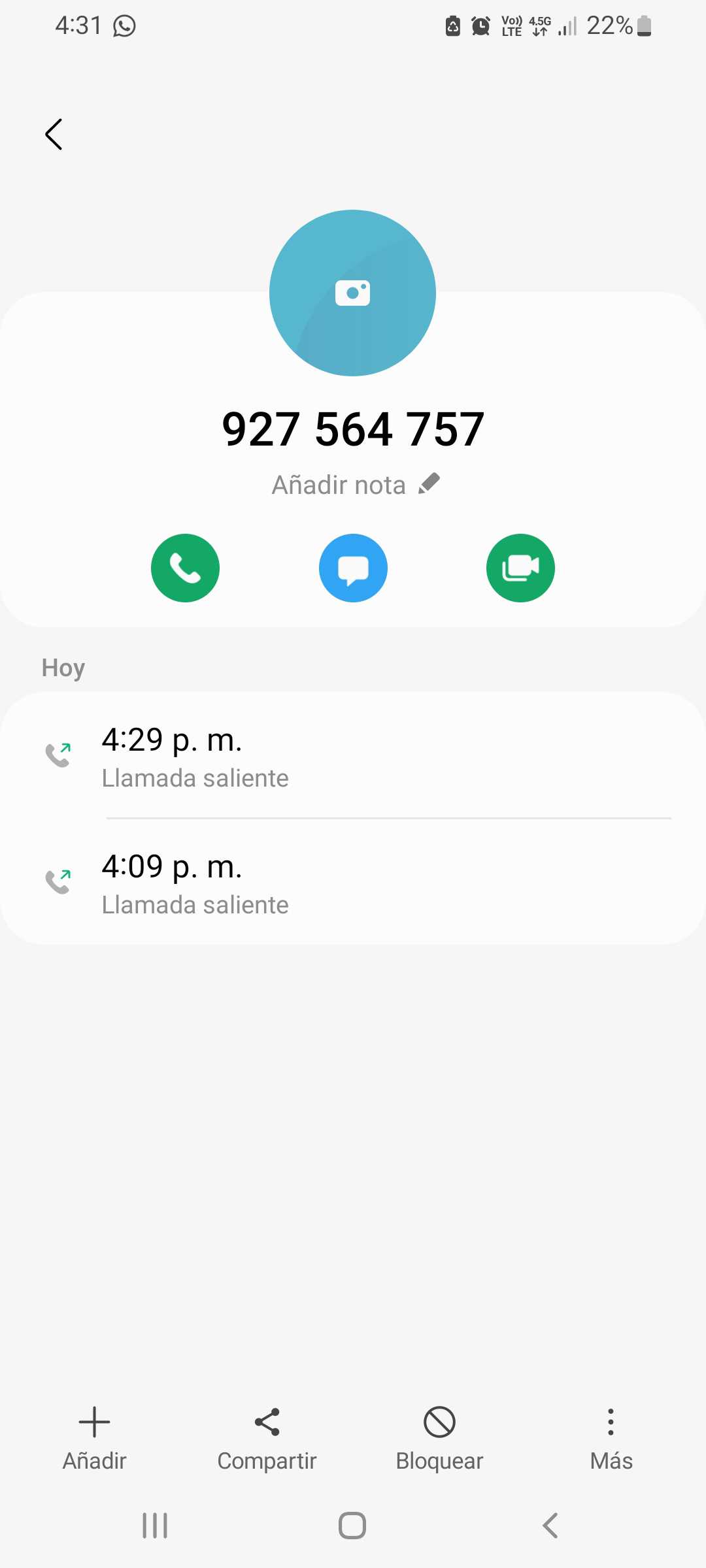Image resolution: width=706 pixels, height=1568 pixels.
Task: Send a message to this number
Action: [x=353, y=568]
